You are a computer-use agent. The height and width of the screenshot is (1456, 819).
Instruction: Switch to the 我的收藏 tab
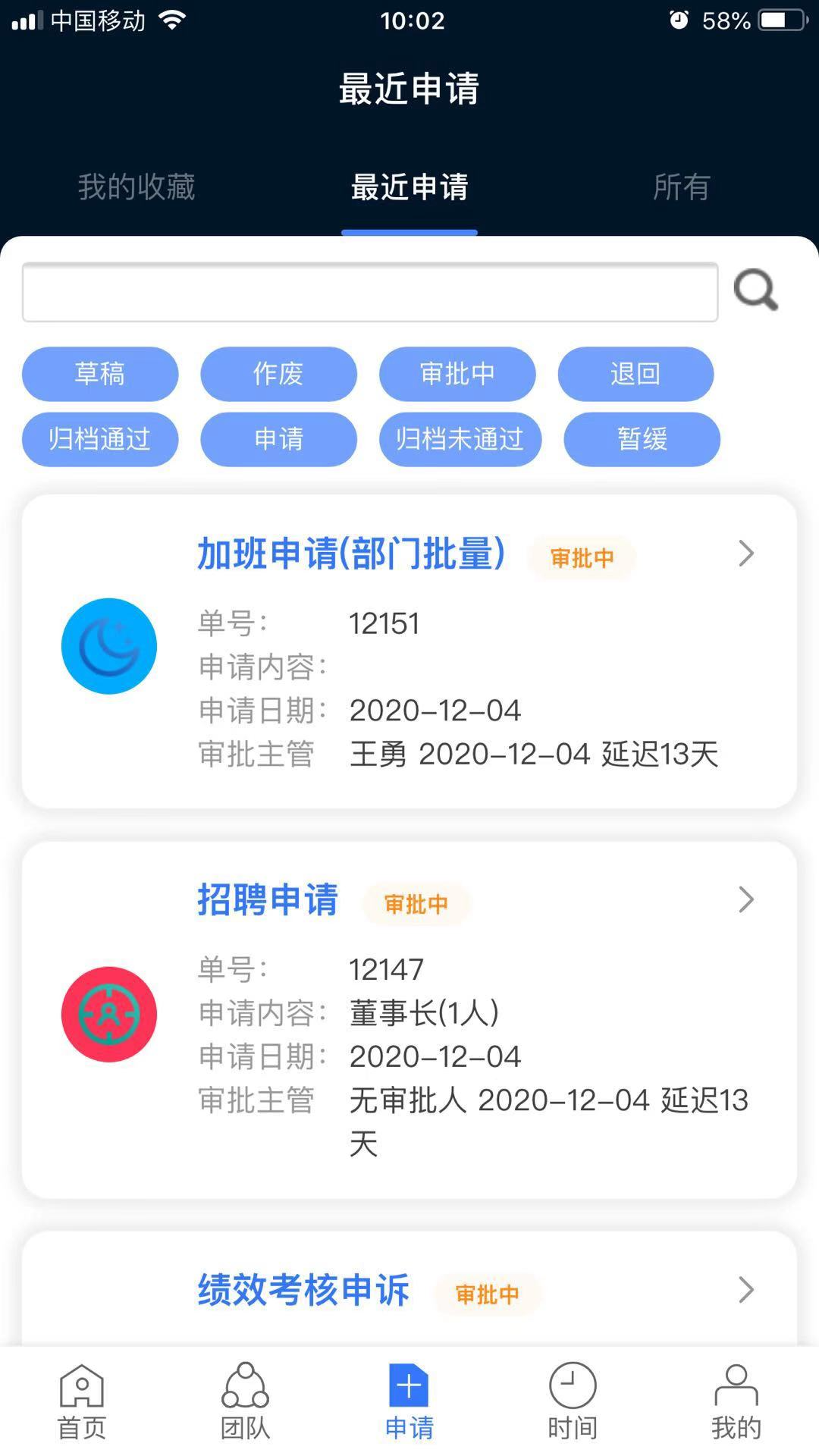137,187
